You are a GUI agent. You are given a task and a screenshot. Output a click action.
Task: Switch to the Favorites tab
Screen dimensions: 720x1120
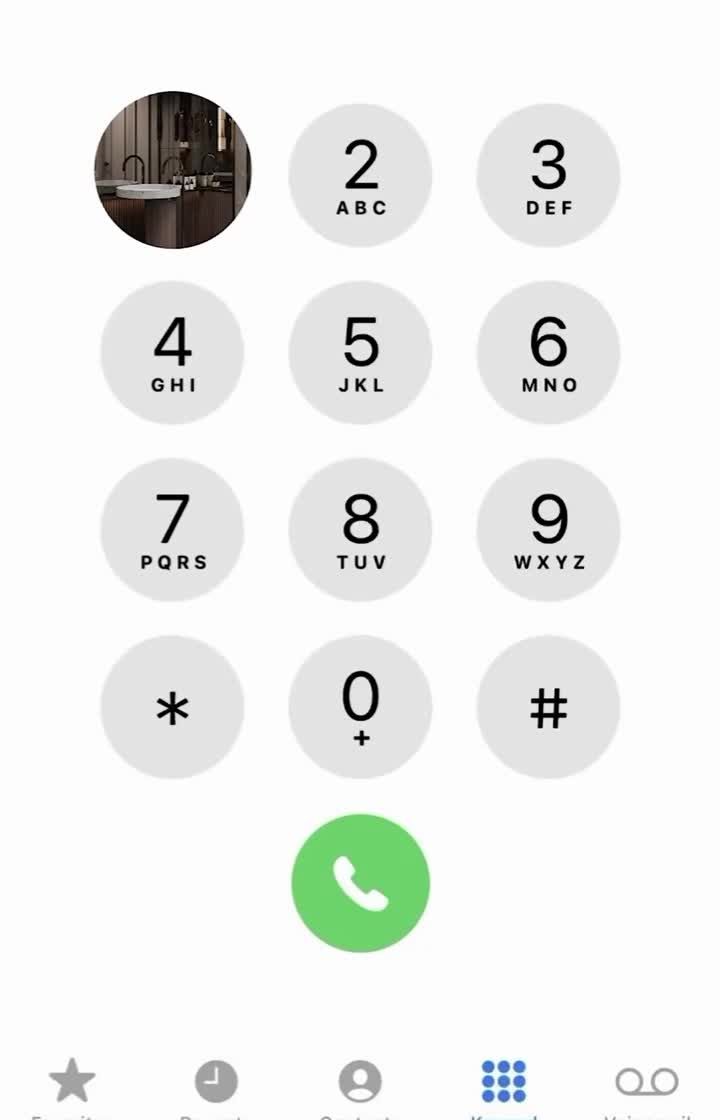coord(72,1084)
